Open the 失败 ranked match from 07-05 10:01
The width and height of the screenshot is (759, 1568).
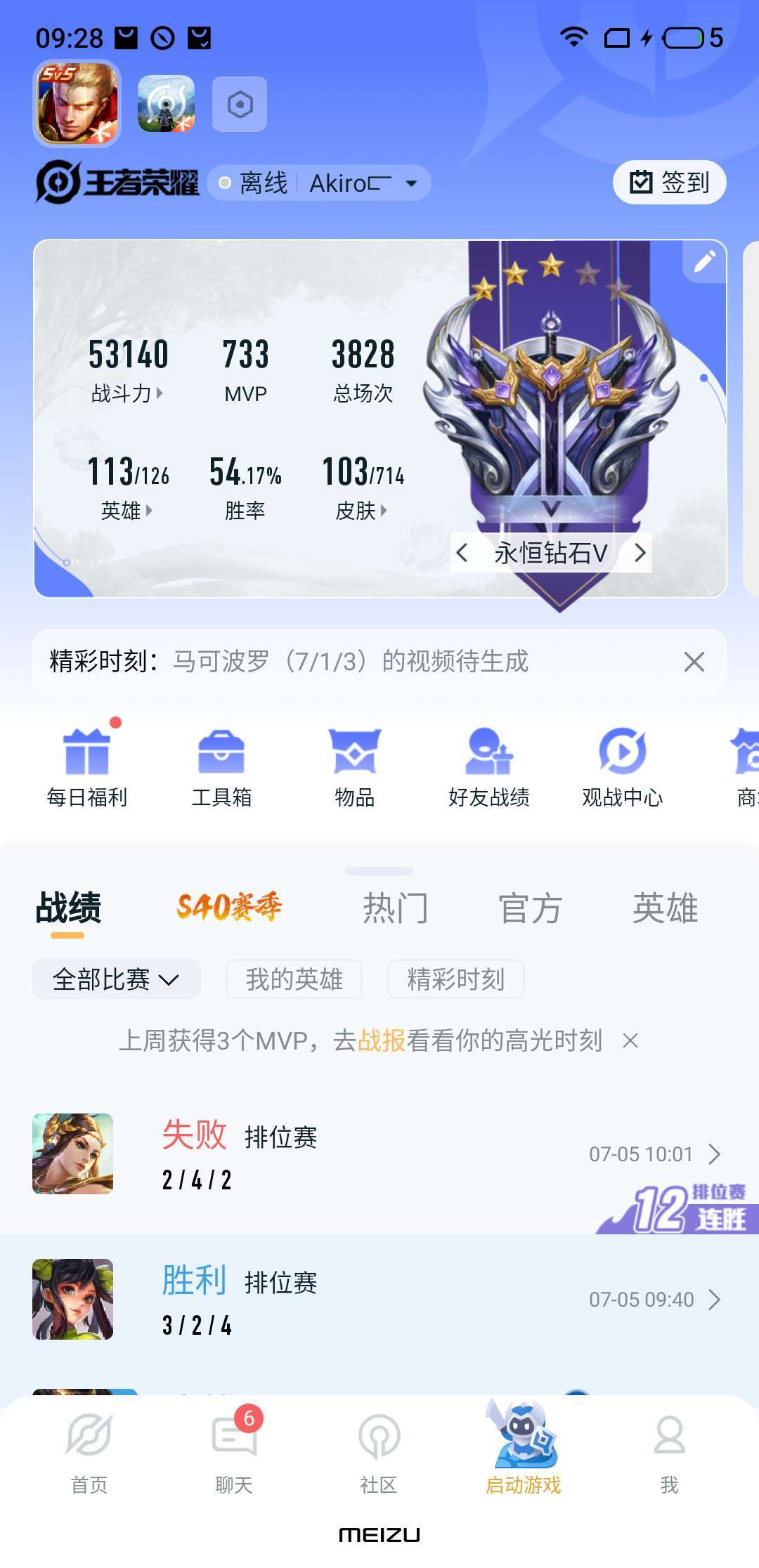379,1154
